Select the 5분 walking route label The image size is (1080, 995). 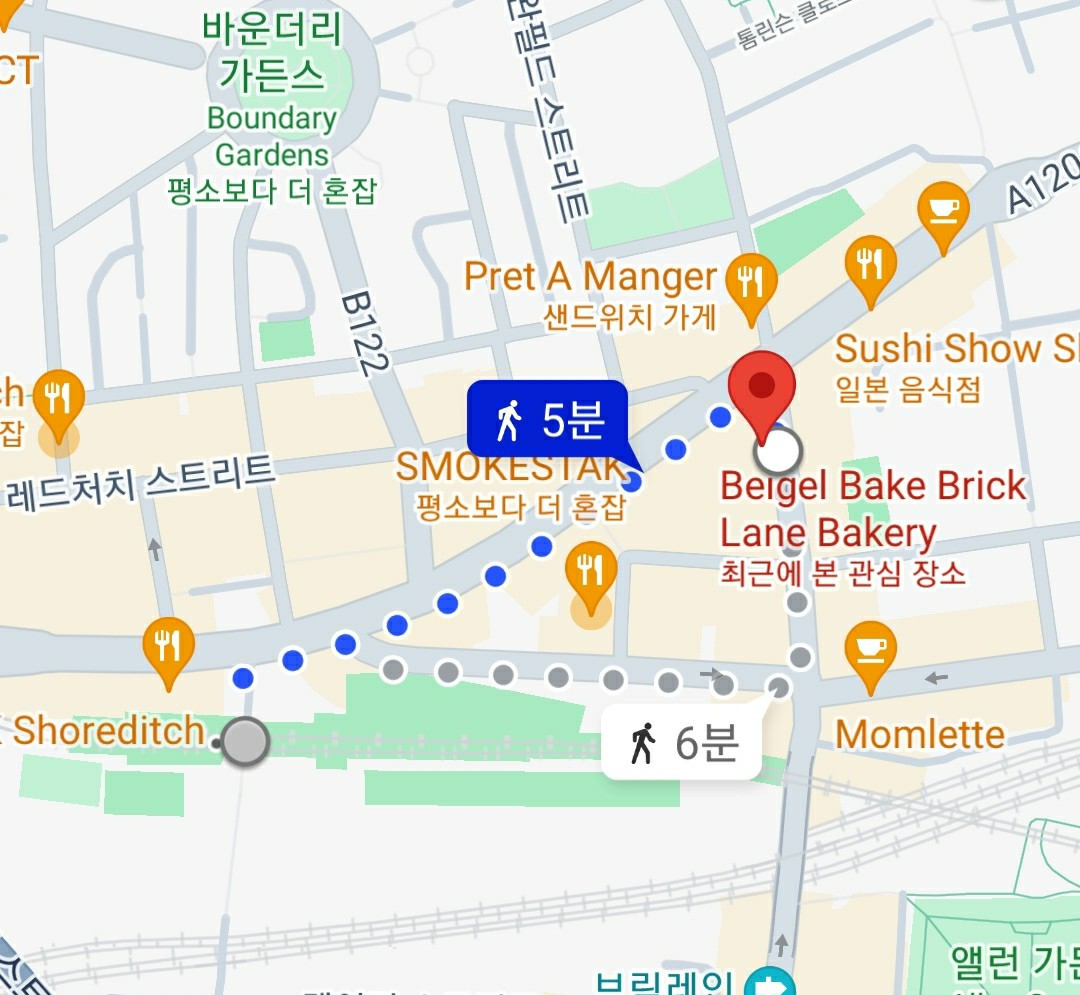coord(547,419)
